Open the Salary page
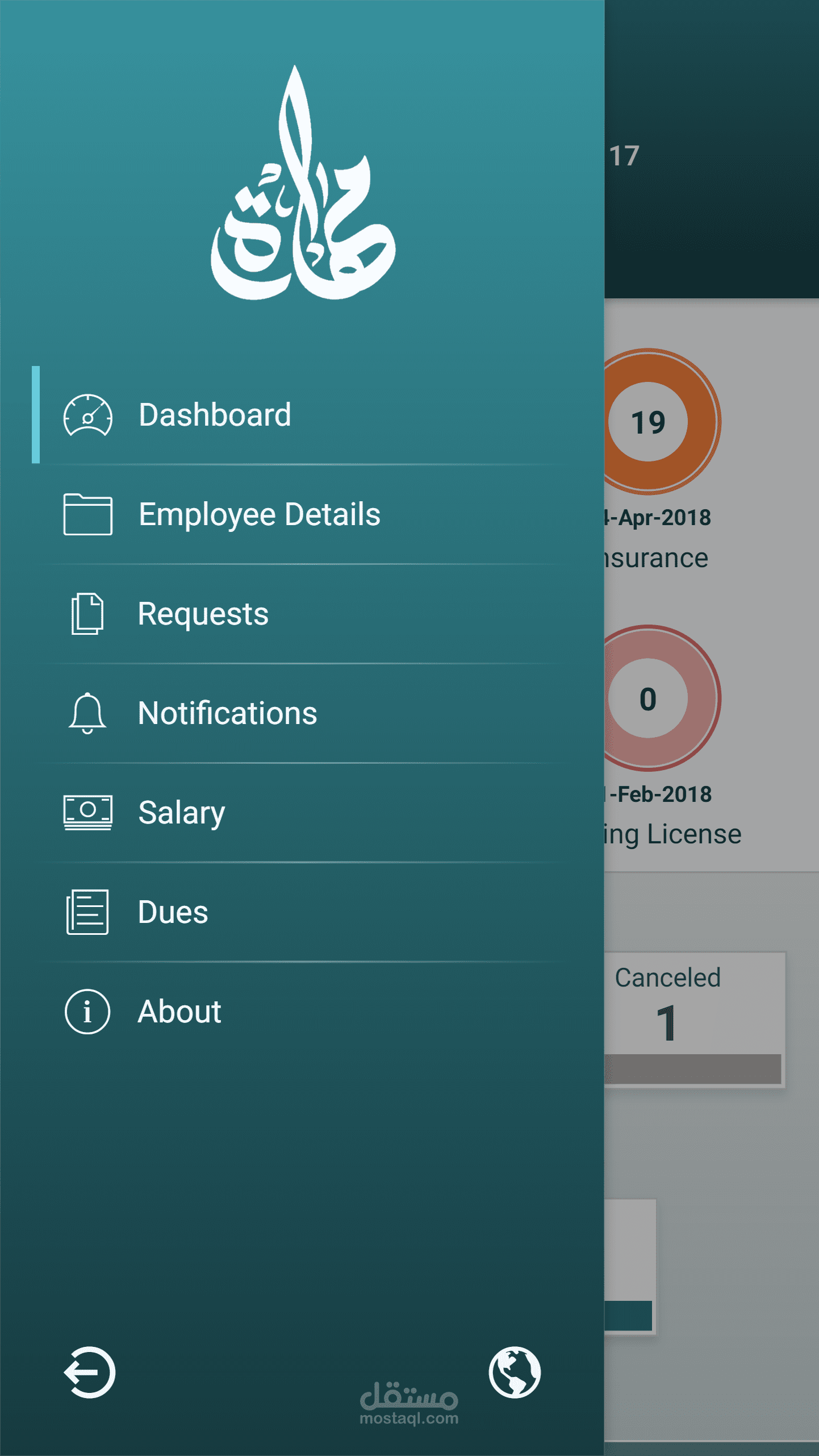Viewport: 819px width, 1456px height. click(301, 813)
